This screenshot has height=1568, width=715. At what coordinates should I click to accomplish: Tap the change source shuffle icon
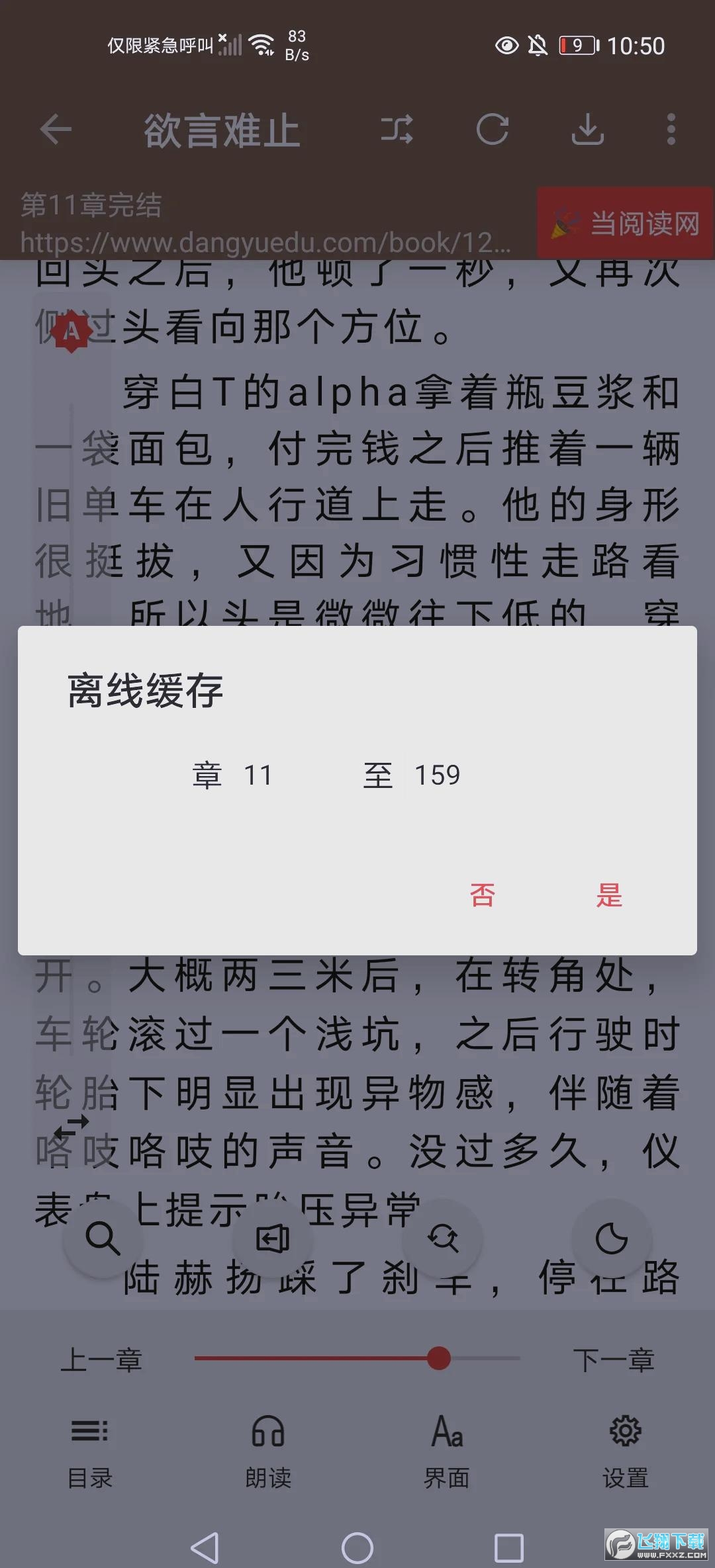(x=397, y=129)
